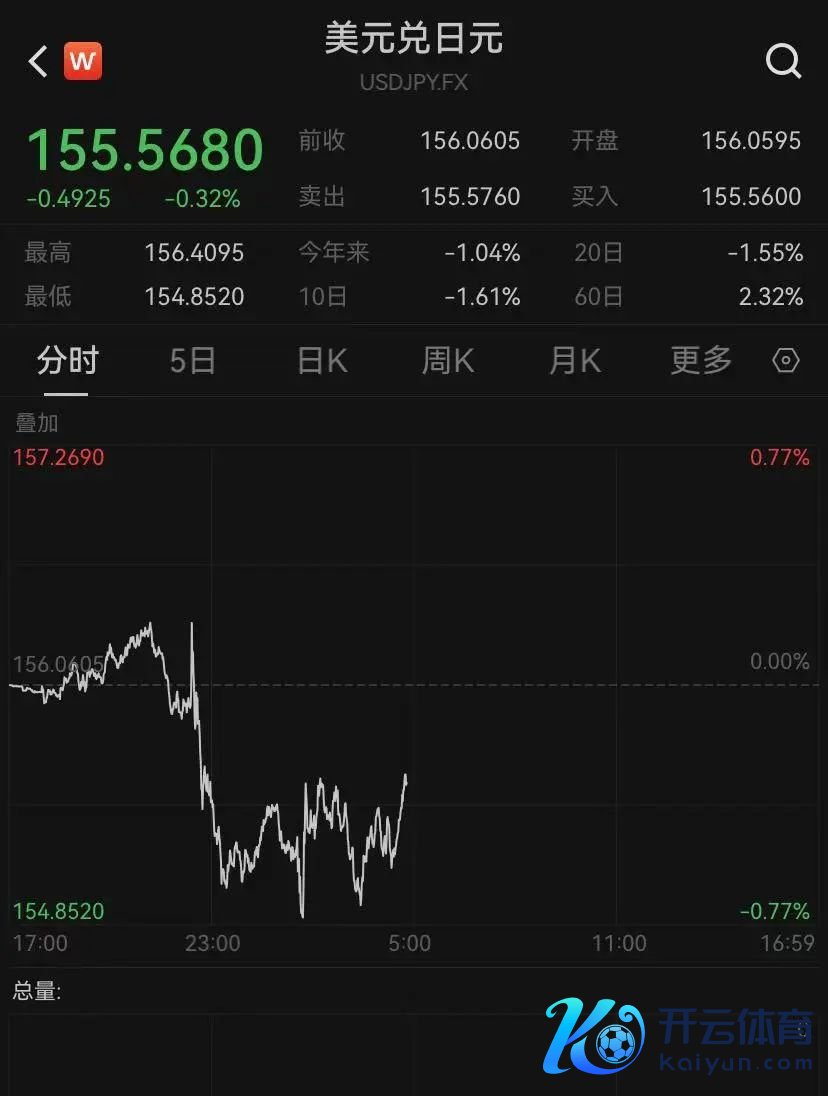
Task: Open chart settings hexagon icon
Action: [x=786, y=361]
